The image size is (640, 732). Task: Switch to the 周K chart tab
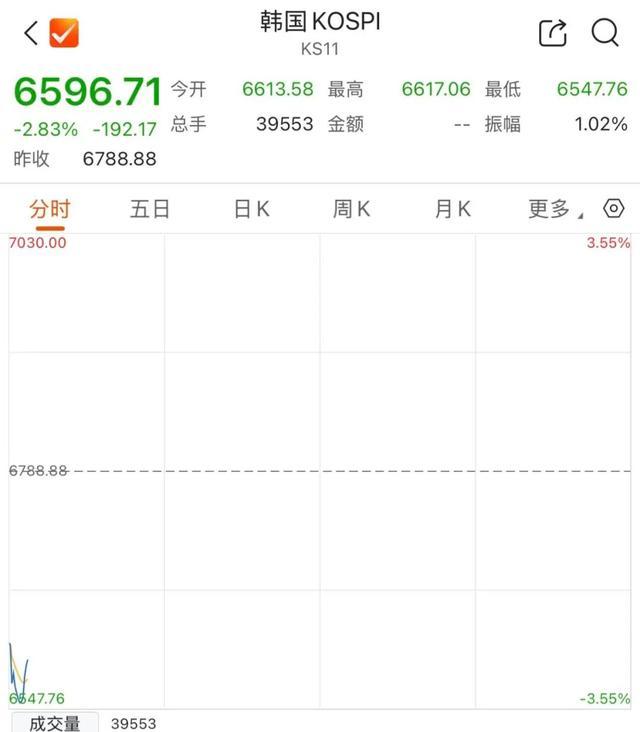(352, 209)
